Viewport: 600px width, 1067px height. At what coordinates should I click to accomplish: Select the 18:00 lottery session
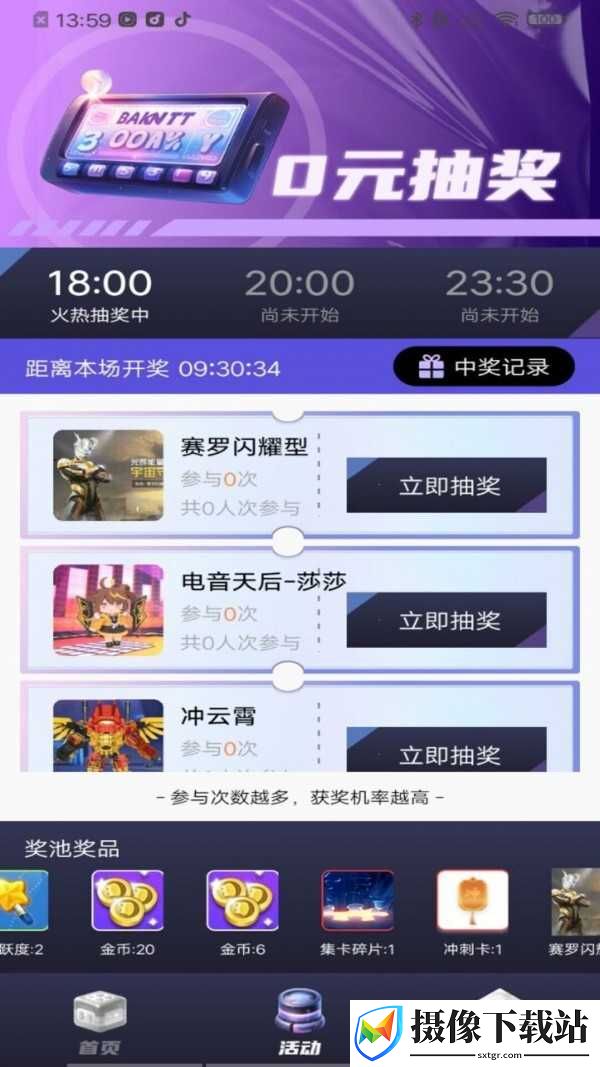pyautogui.click(x=100, y=295)
